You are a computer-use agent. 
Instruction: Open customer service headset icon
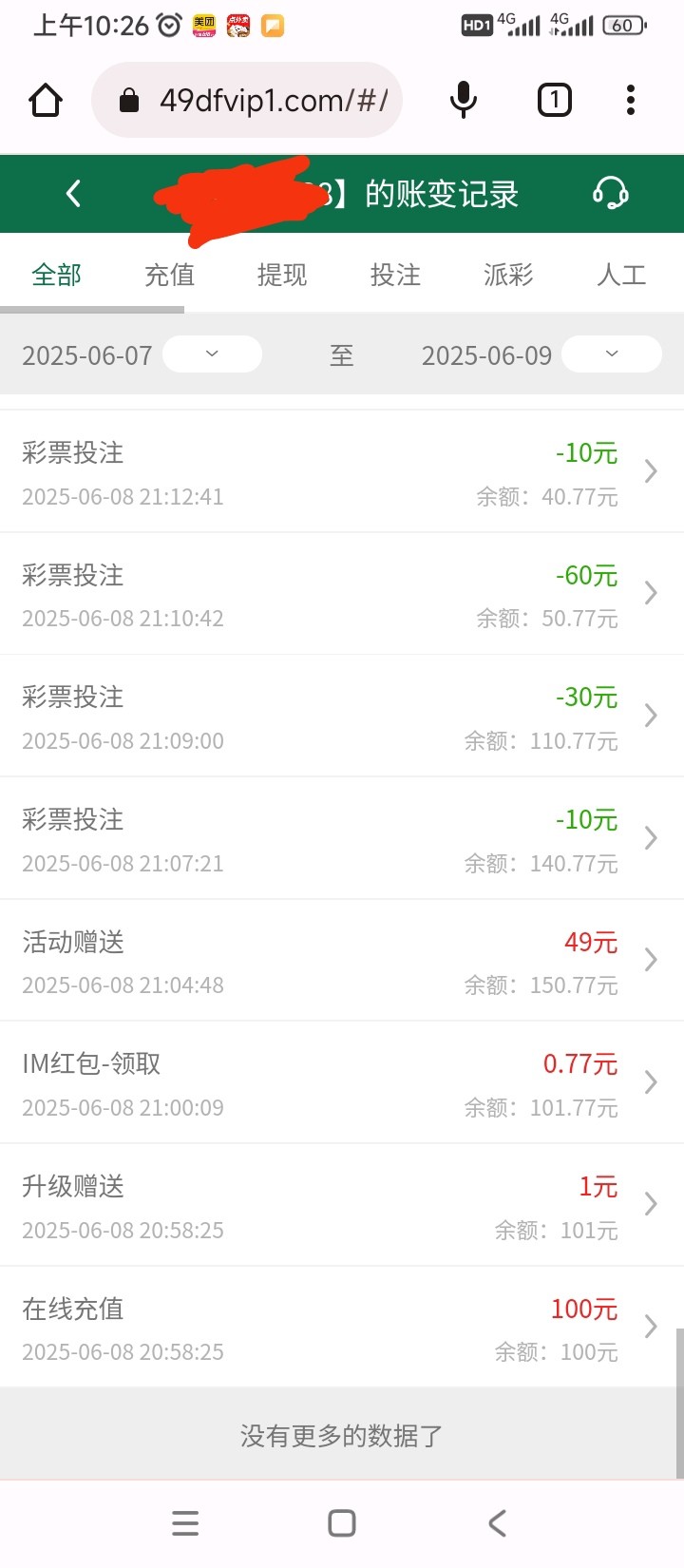point(610,194)
